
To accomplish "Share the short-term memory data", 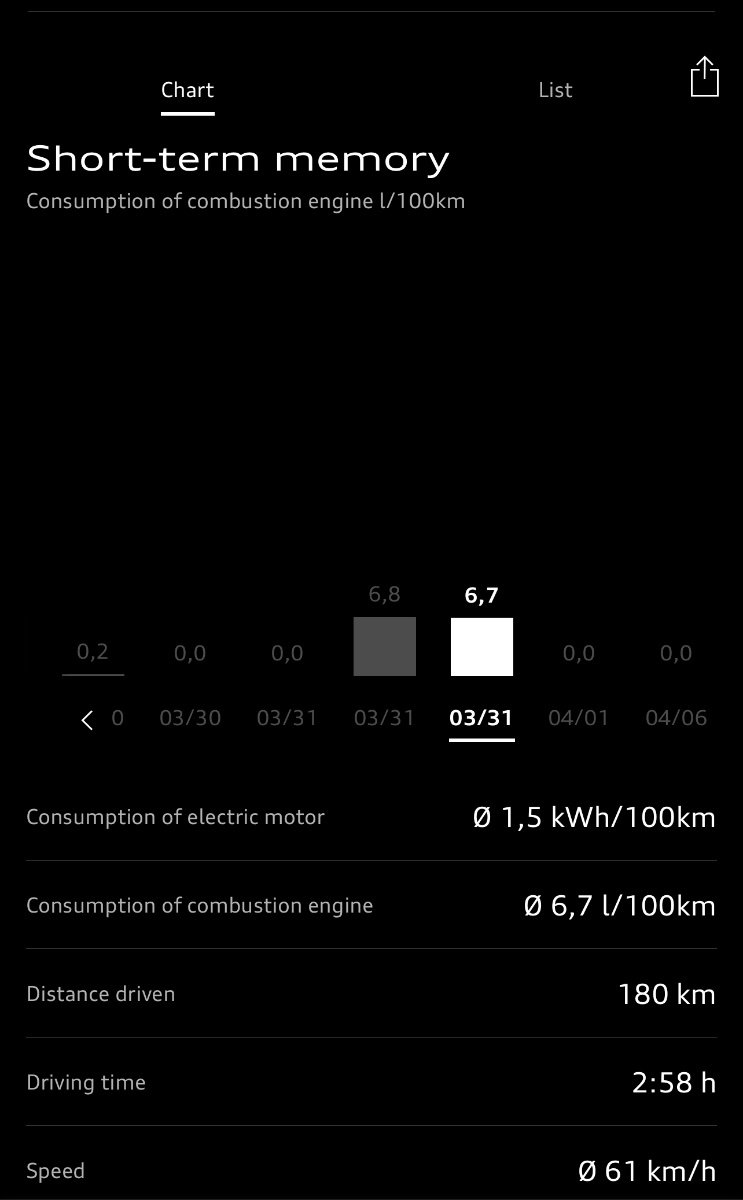I will 705,77.
